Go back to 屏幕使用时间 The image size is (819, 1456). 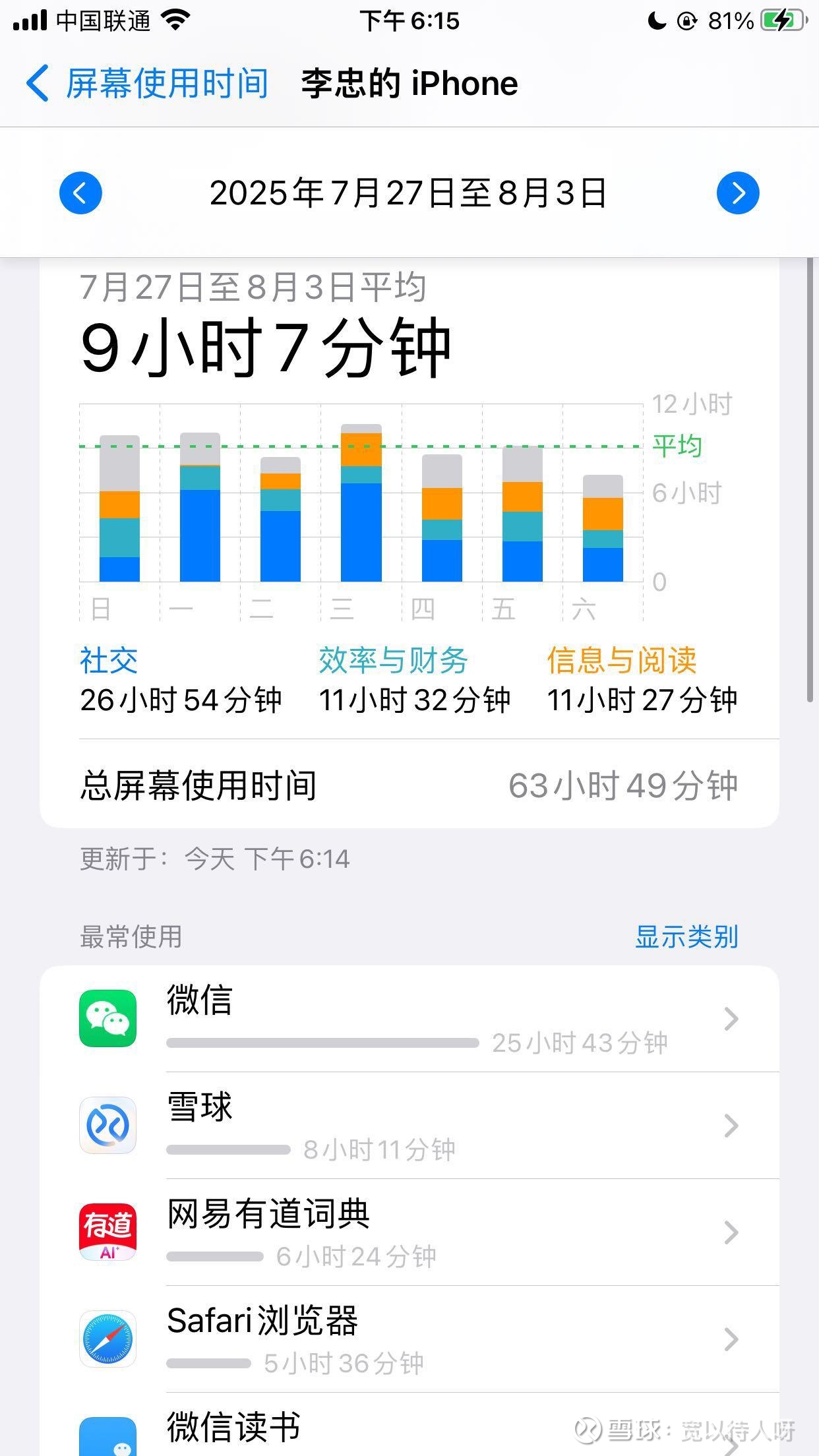(x=146, y=84)
